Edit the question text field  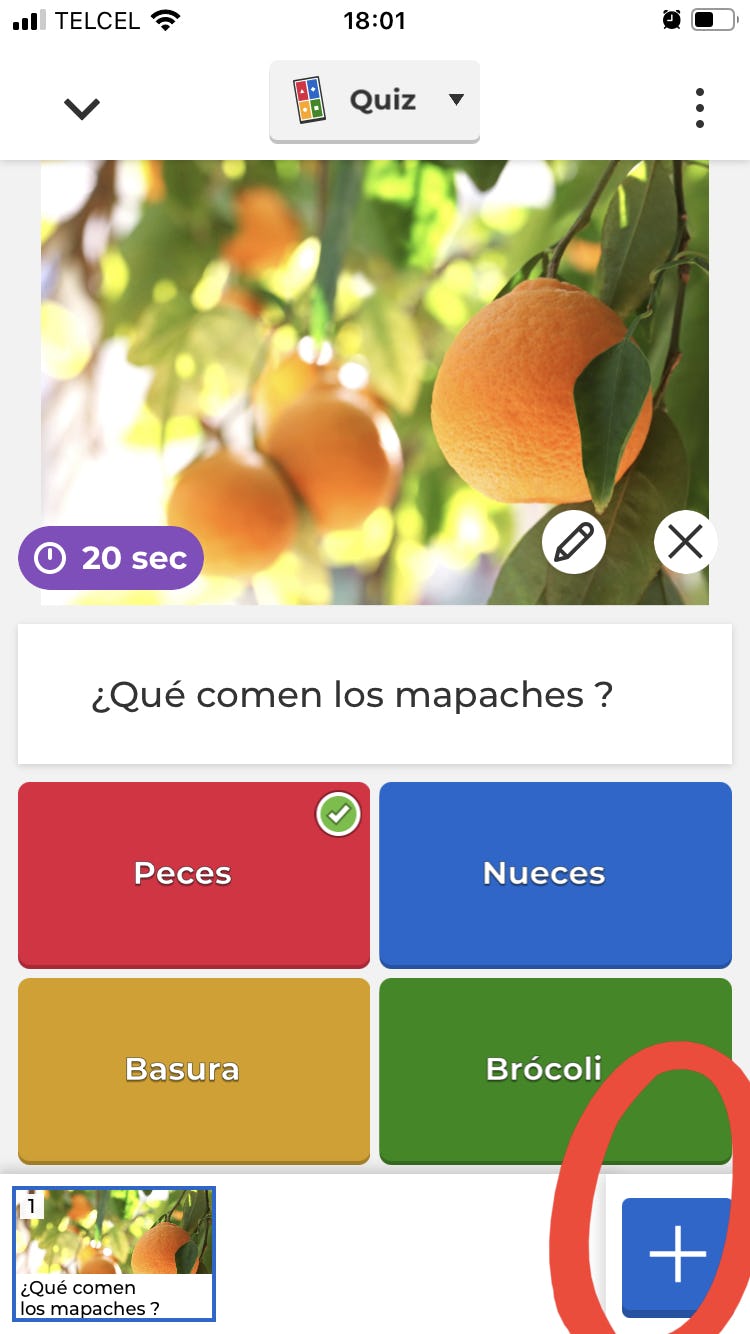click(374, 694)
